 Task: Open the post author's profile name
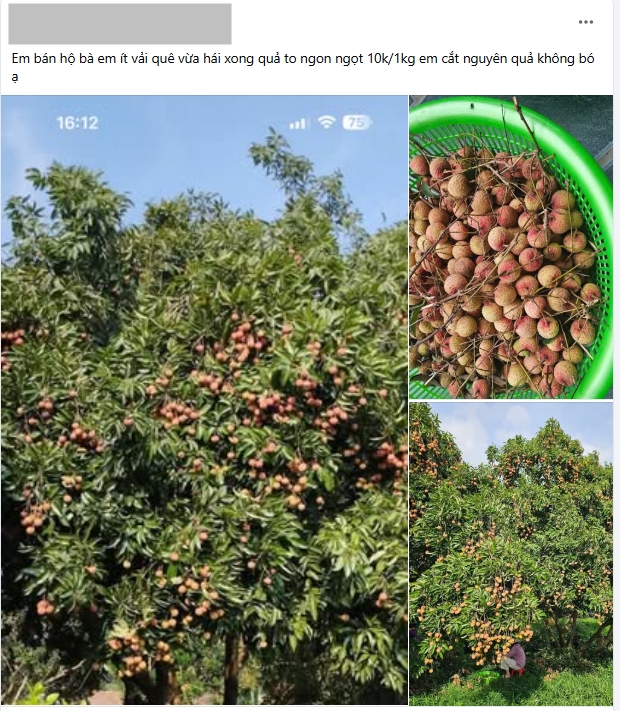point(120,24)
